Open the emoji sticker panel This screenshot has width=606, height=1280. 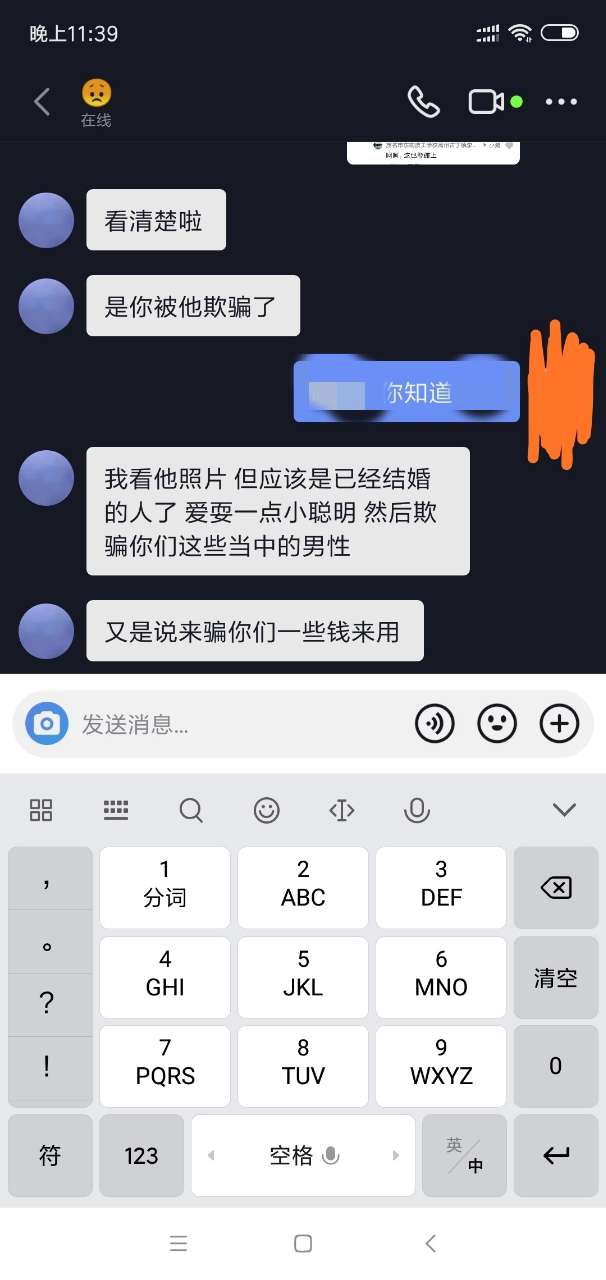tap(497, 723)
